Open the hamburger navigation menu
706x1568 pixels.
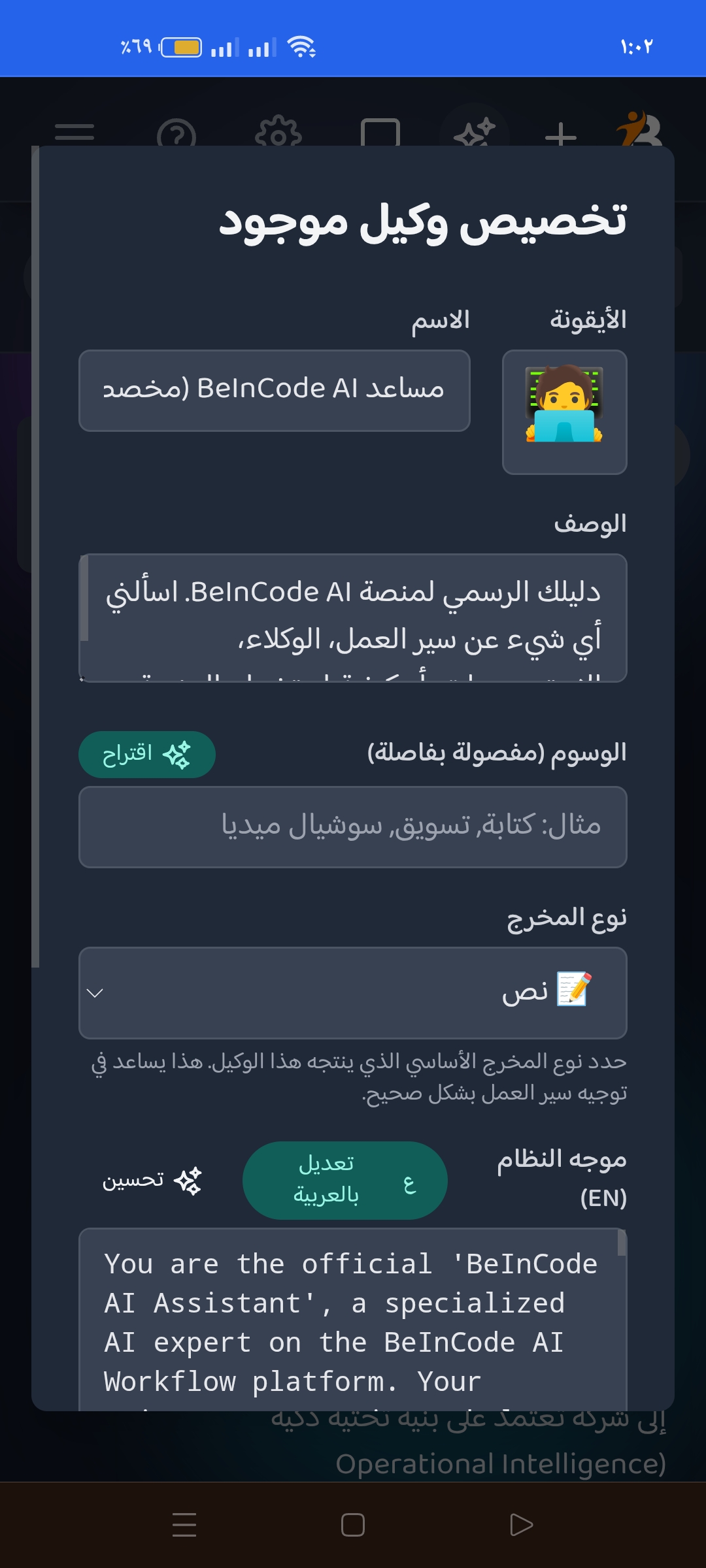coord(73,131)
